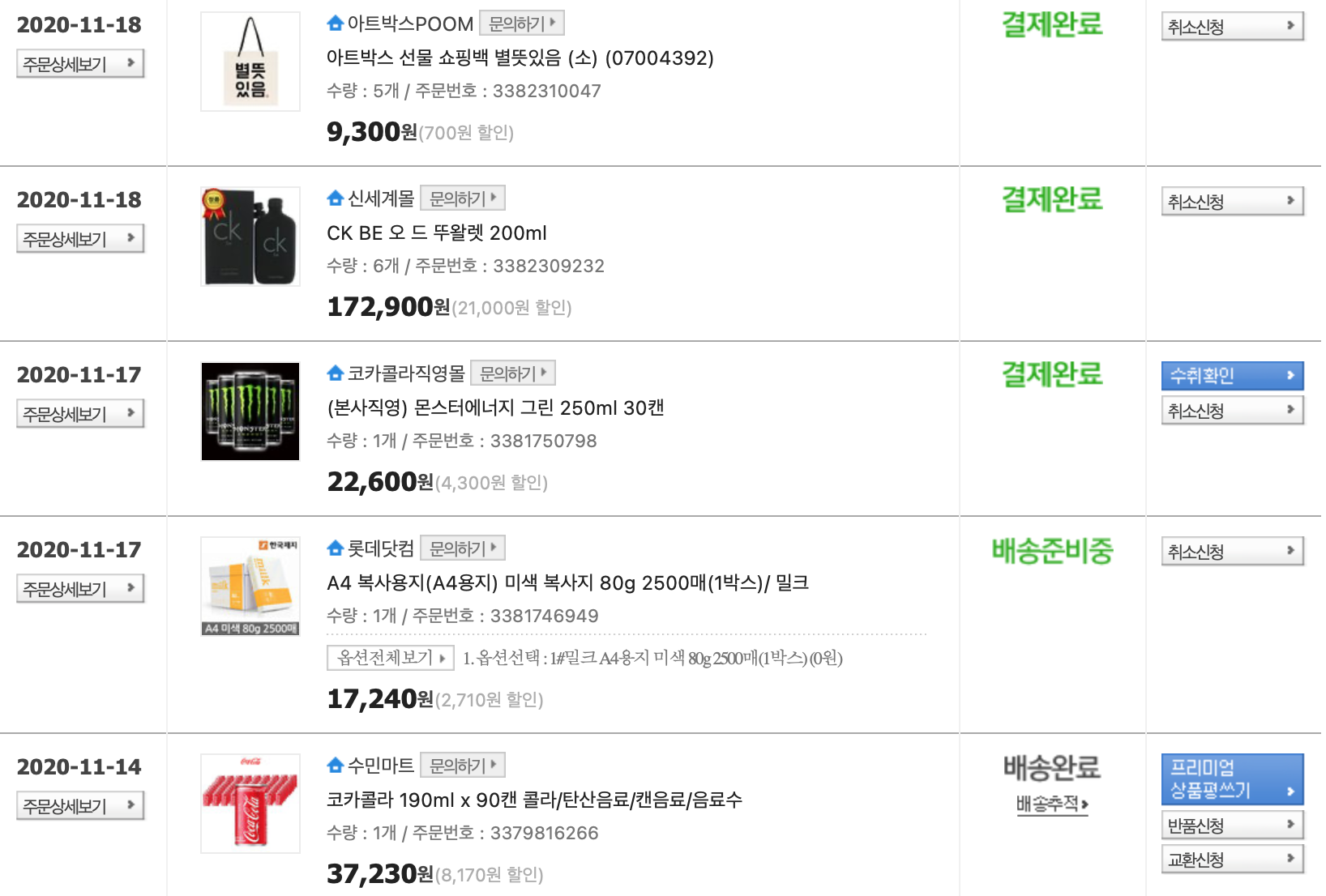Image resolution: width=1326 pixels, height=896 pixels.
Task: Open order details for CK BE order
Action: 79,238
